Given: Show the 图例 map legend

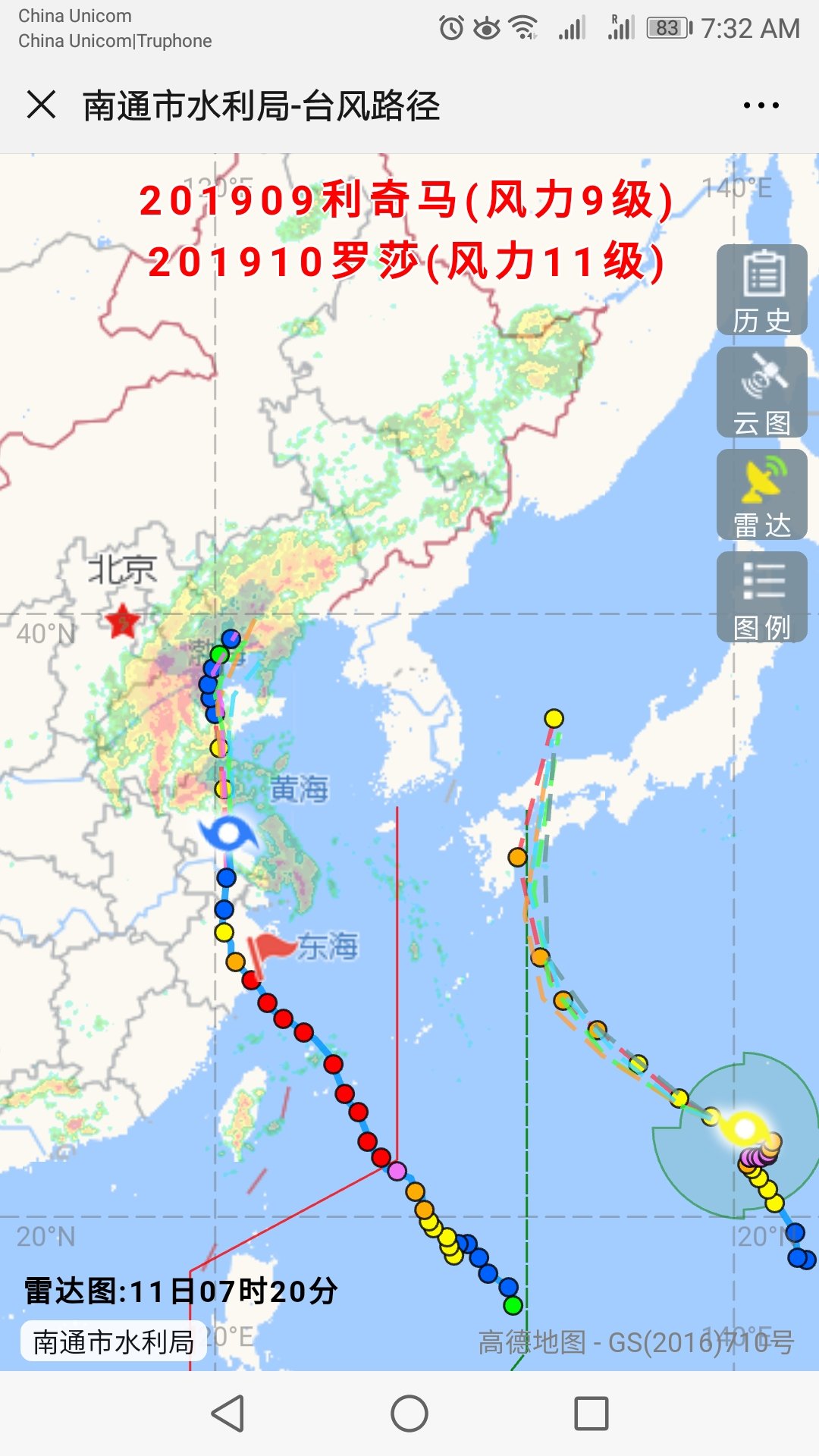Looking at the screenshot, I should point(761,597).
